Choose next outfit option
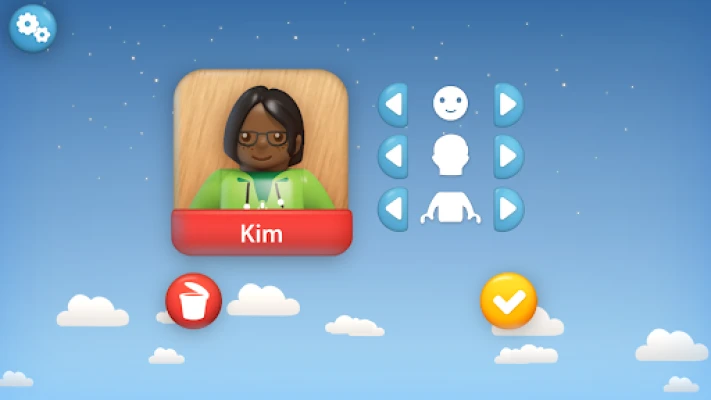 click(x=508, y=209)
